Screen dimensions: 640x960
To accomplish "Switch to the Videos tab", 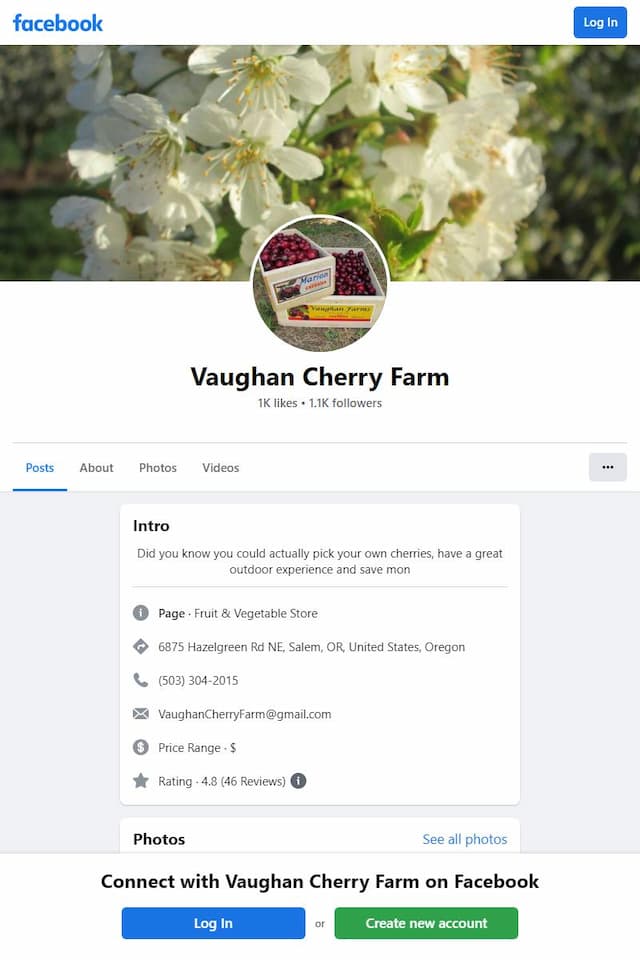I will 220,467.
